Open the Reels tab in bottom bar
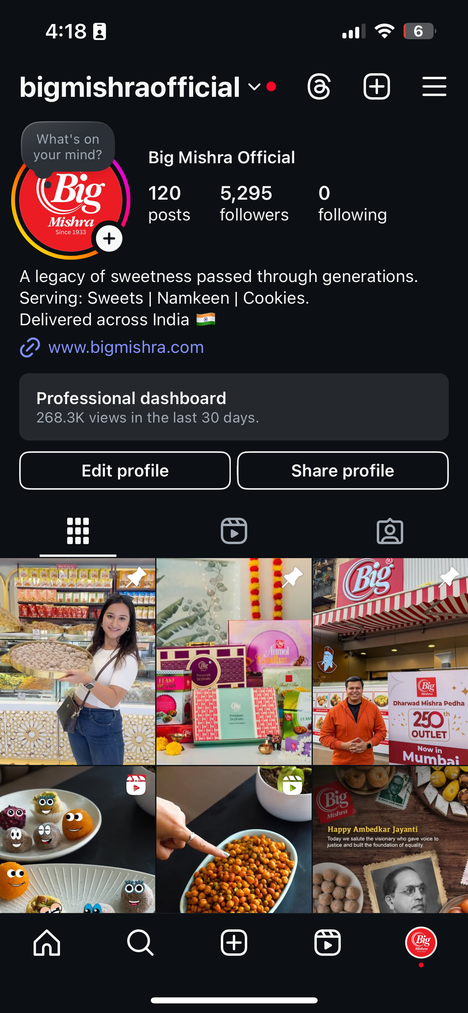Screen dimensions: 468x1013 pos(328,943)
